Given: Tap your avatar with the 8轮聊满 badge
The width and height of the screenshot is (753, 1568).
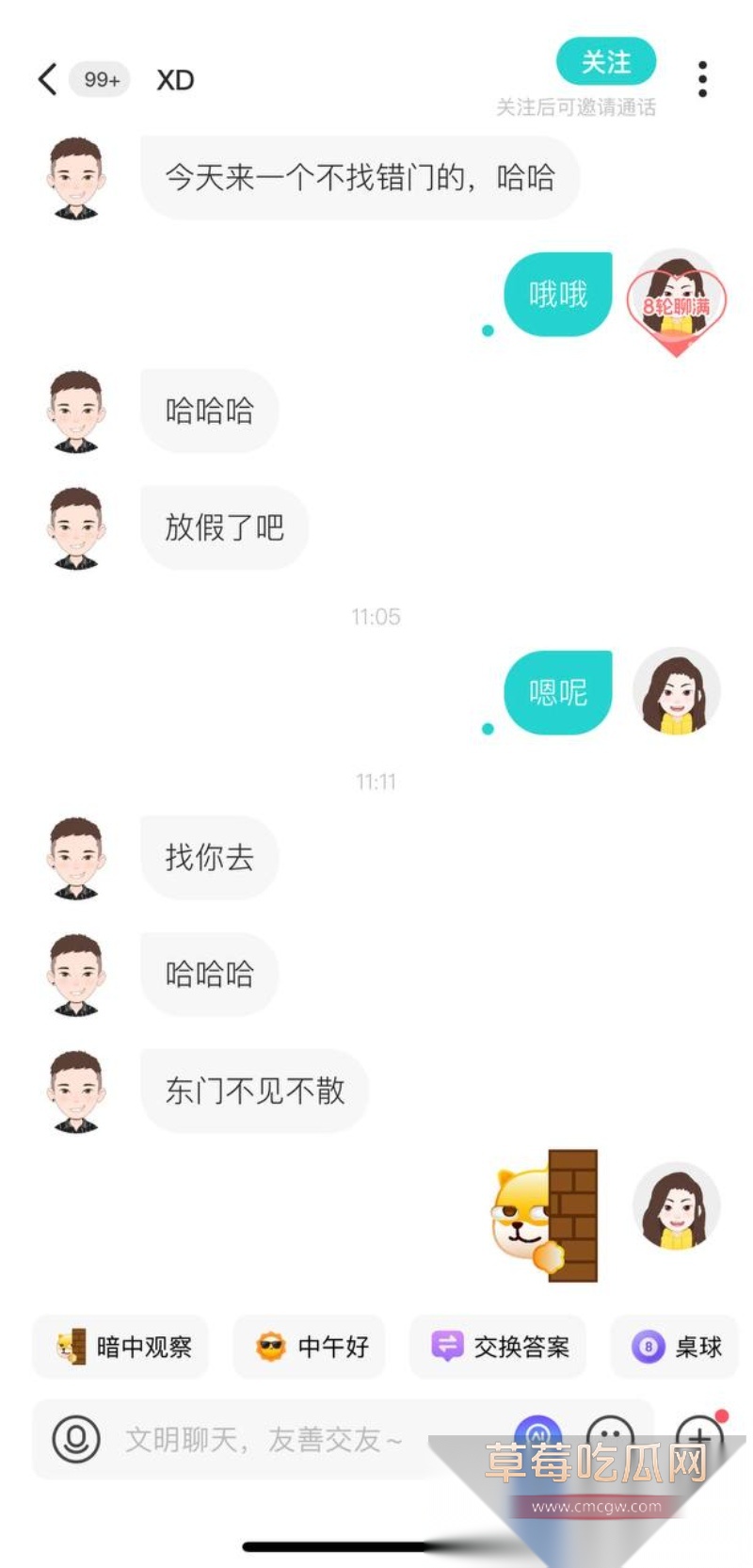Looking at the screenshot, I should (676, 301).
